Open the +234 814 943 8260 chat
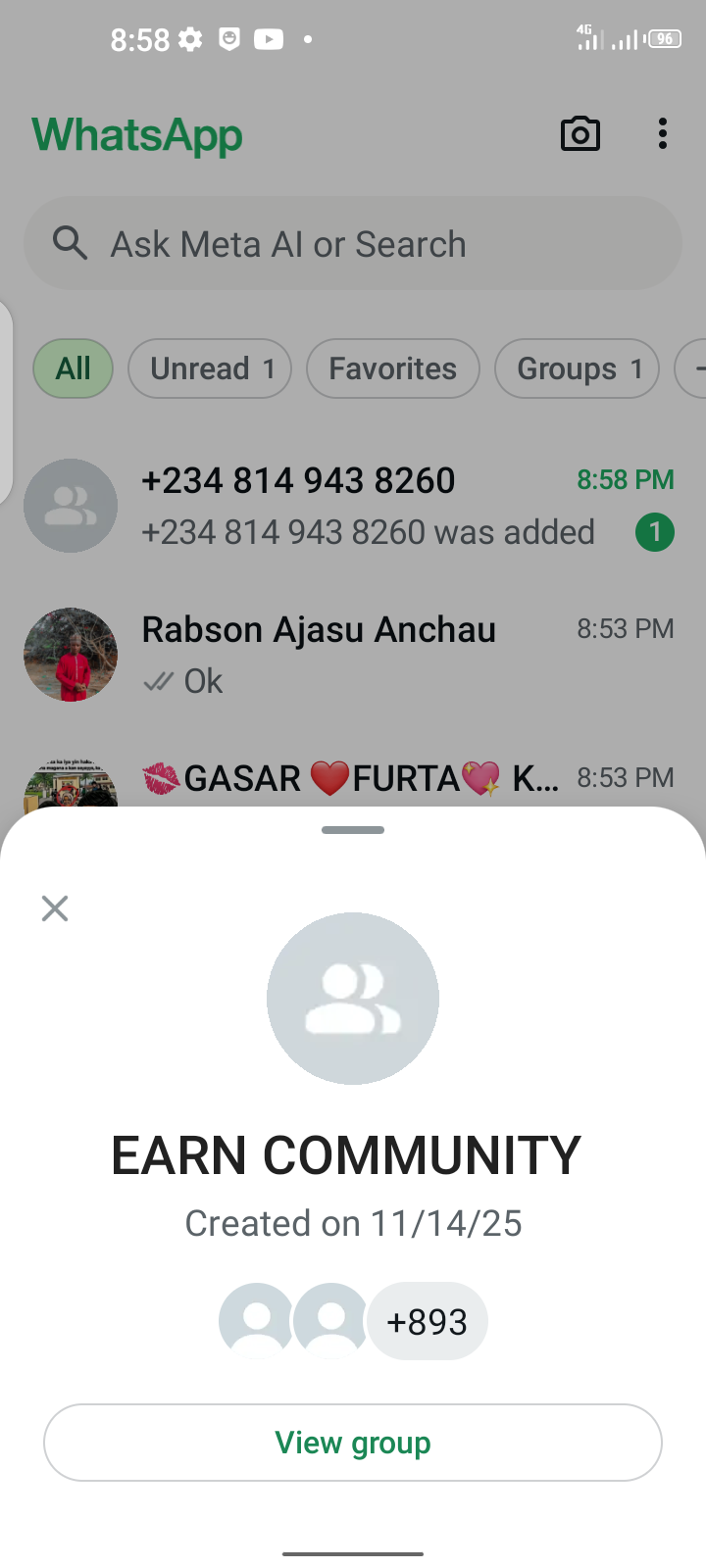The height and width of the screenshot is (1568, 706). tap(353, 506)
